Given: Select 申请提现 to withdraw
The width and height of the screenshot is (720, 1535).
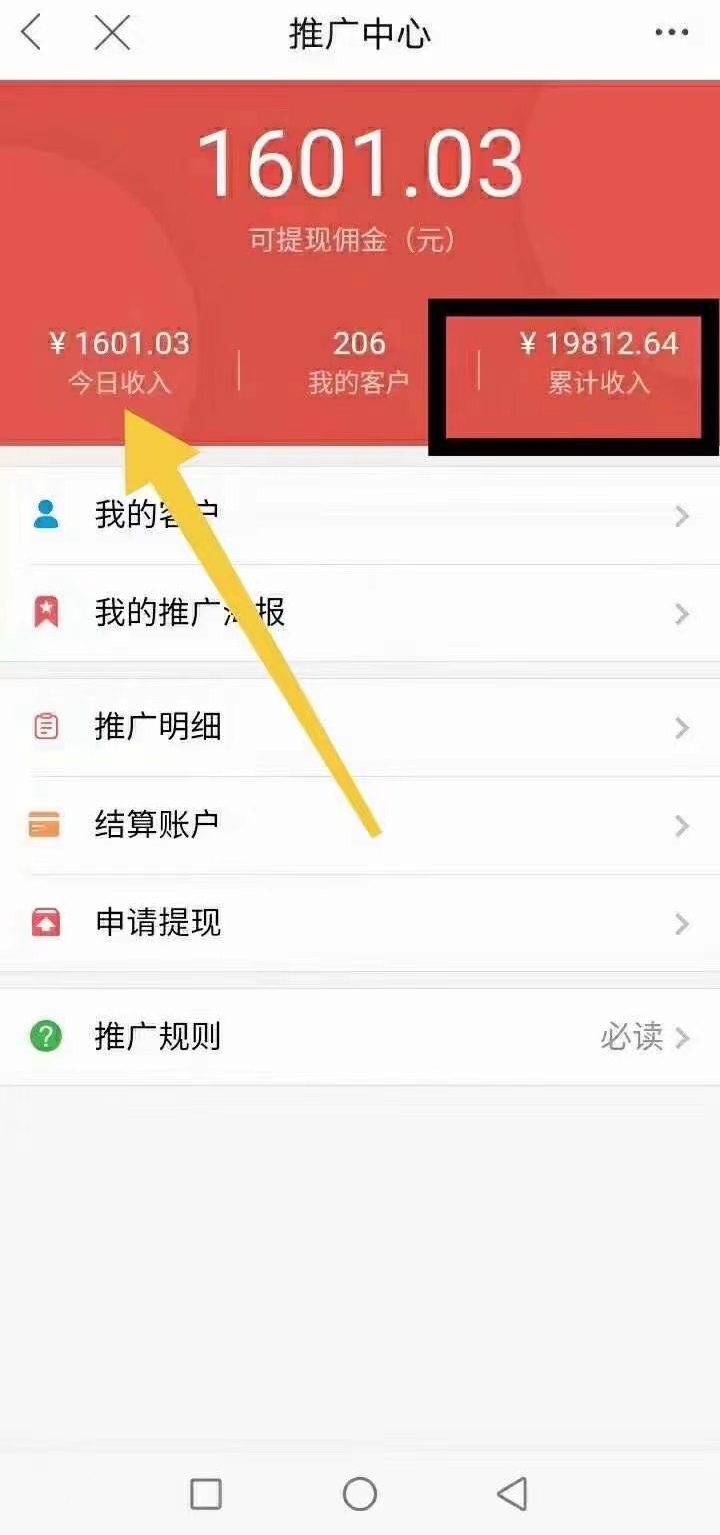Looking at the screenshot, I should point(360,923).
